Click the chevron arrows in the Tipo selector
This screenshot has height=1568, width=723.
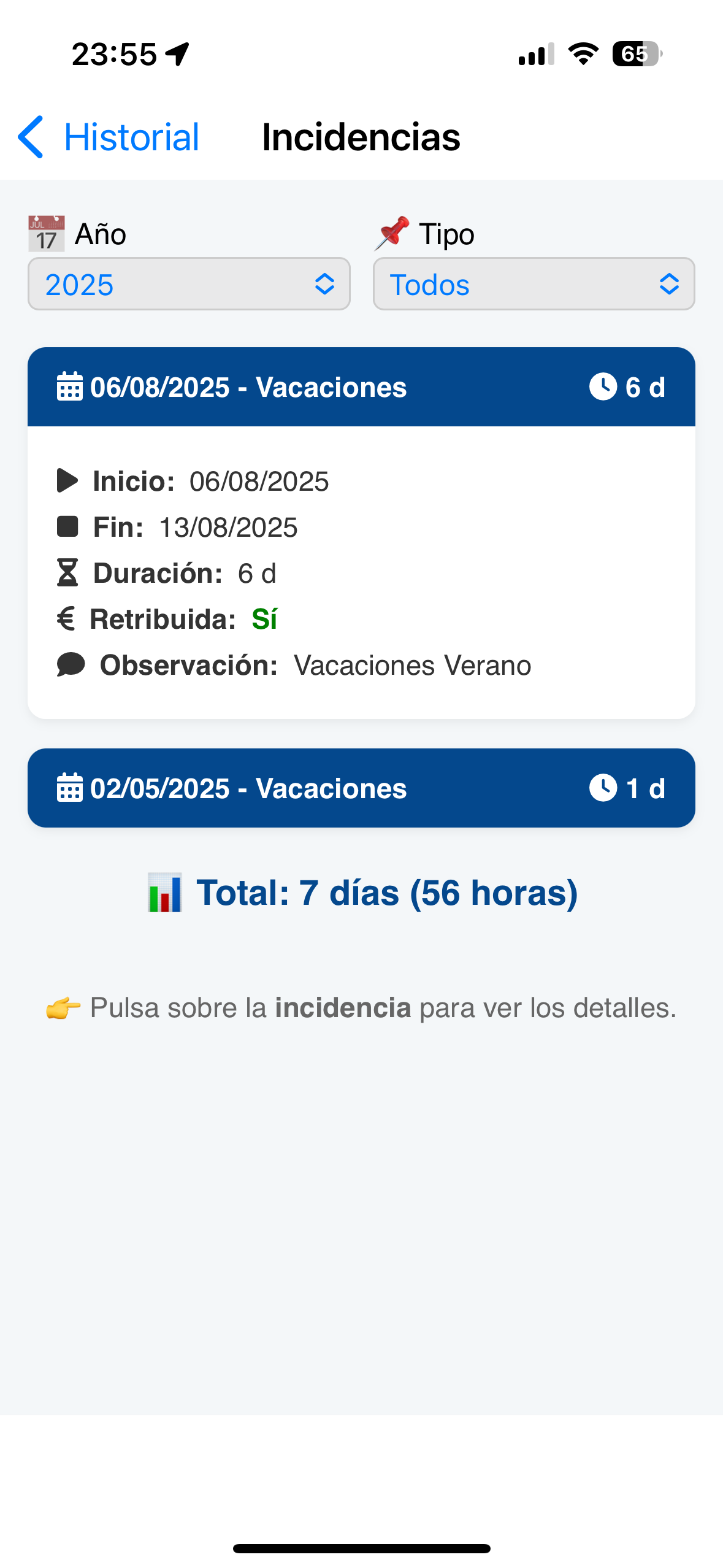tap(669, 284)
